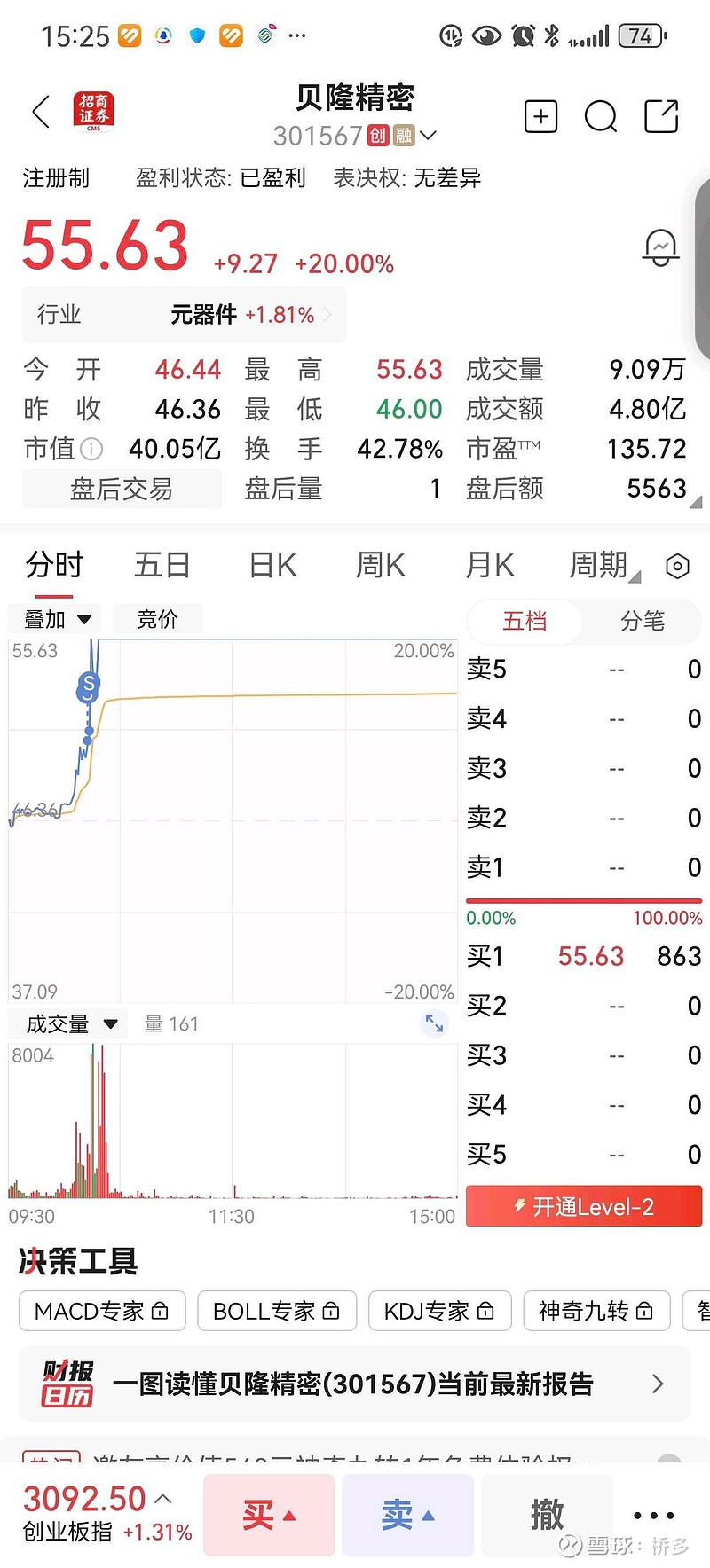Expand the 叠加 overlay dropdown
710x1568 pixels.
click(56, 619)
